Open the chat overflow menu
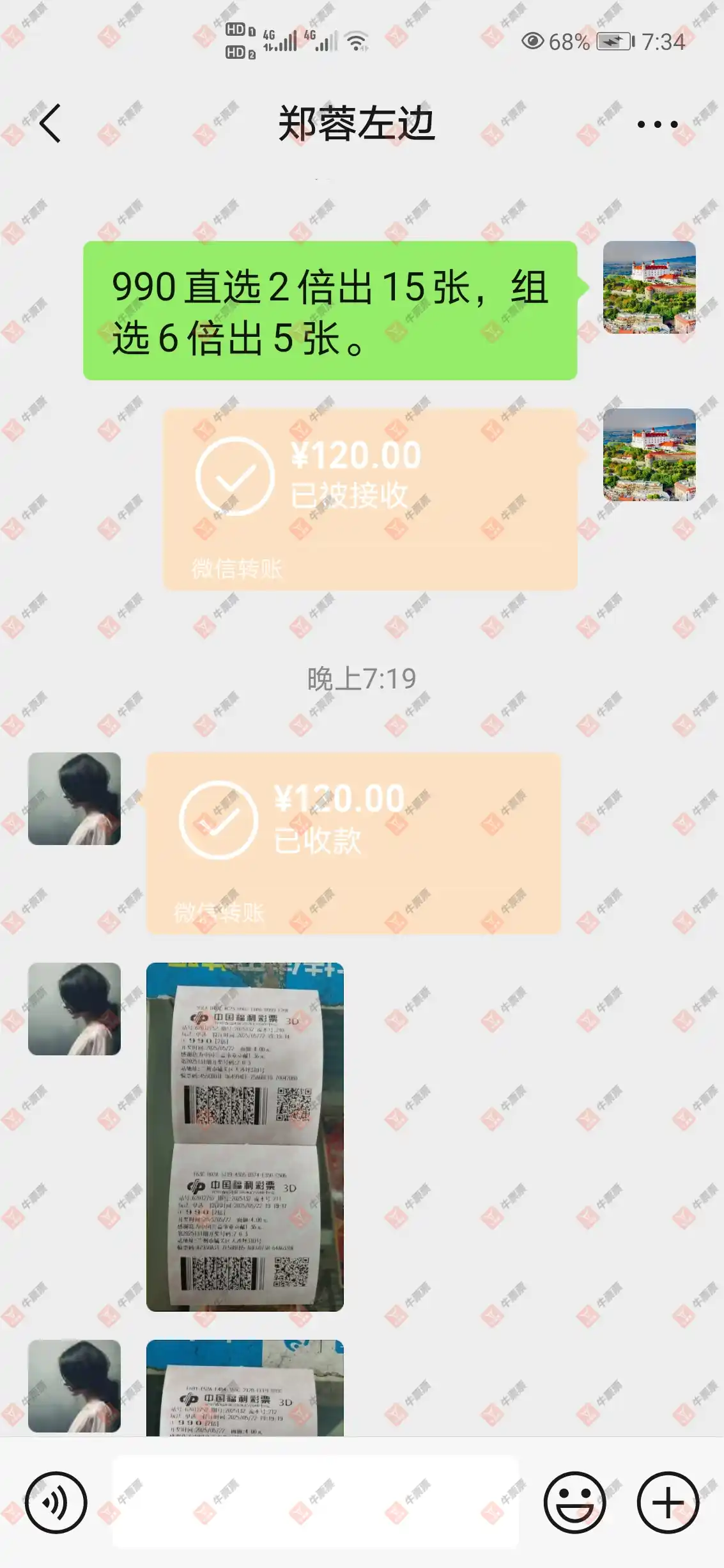The height and width of the screenshot is (1568, 724). tap(658, 125)
